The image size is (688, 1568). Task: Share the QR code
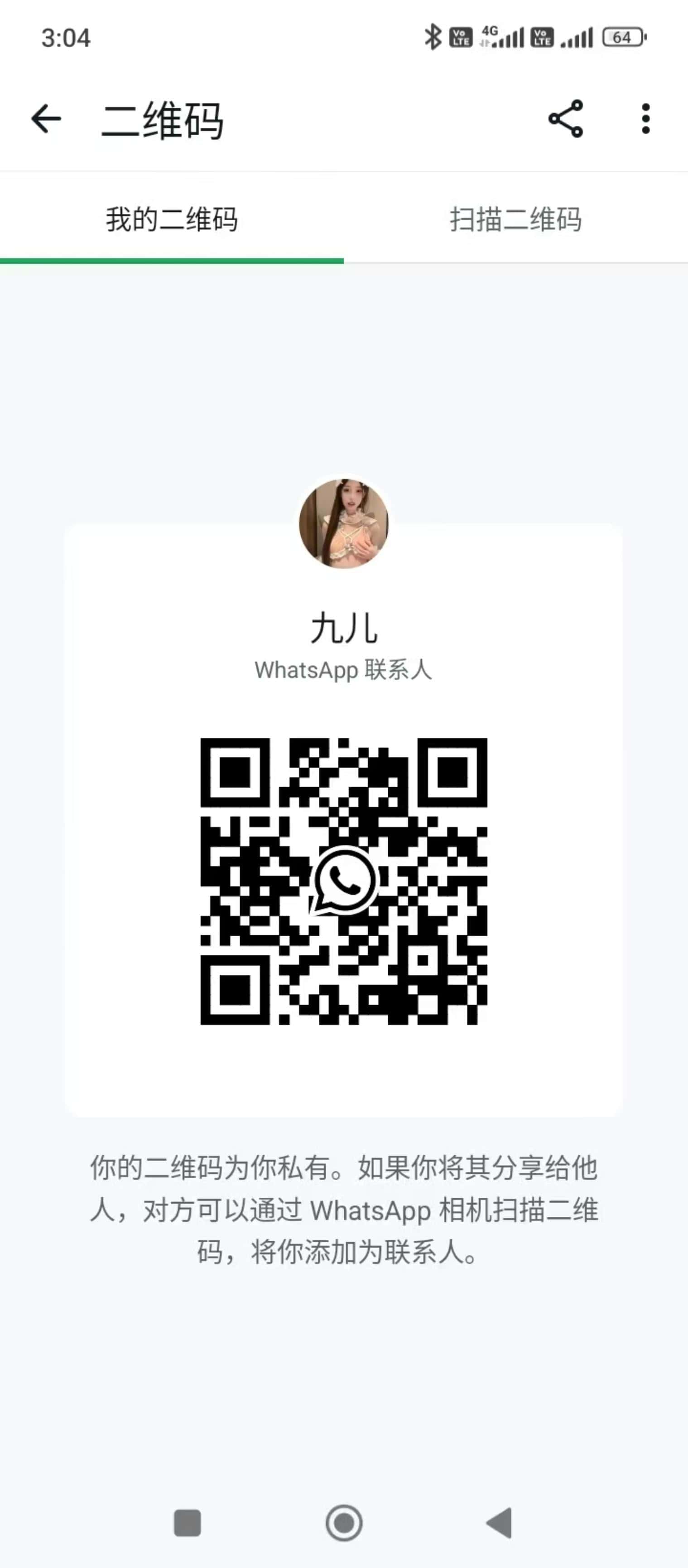click(x=566, y=118)
